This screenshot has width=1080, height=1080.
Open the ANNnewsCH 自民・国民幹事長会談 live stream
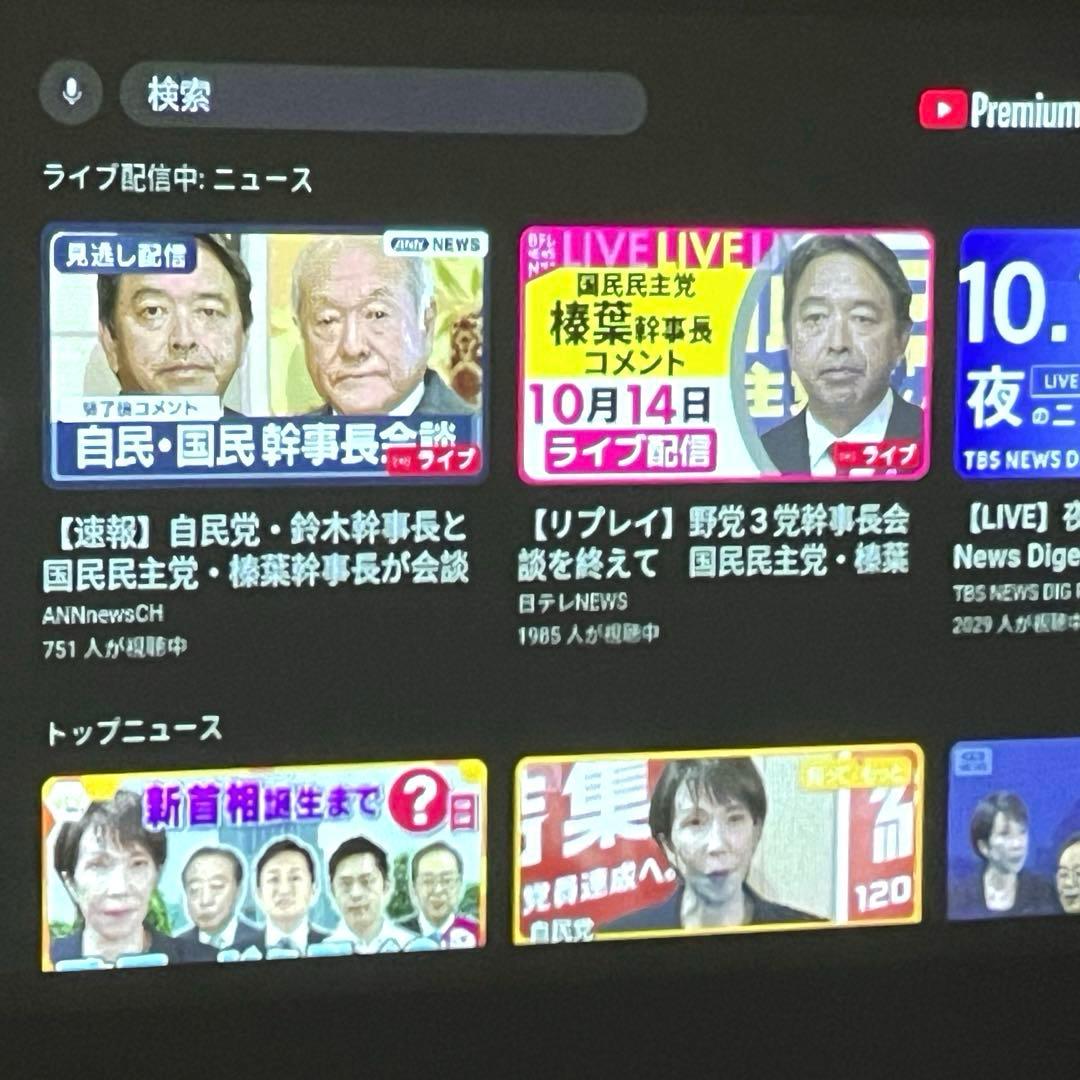point(266,354)
